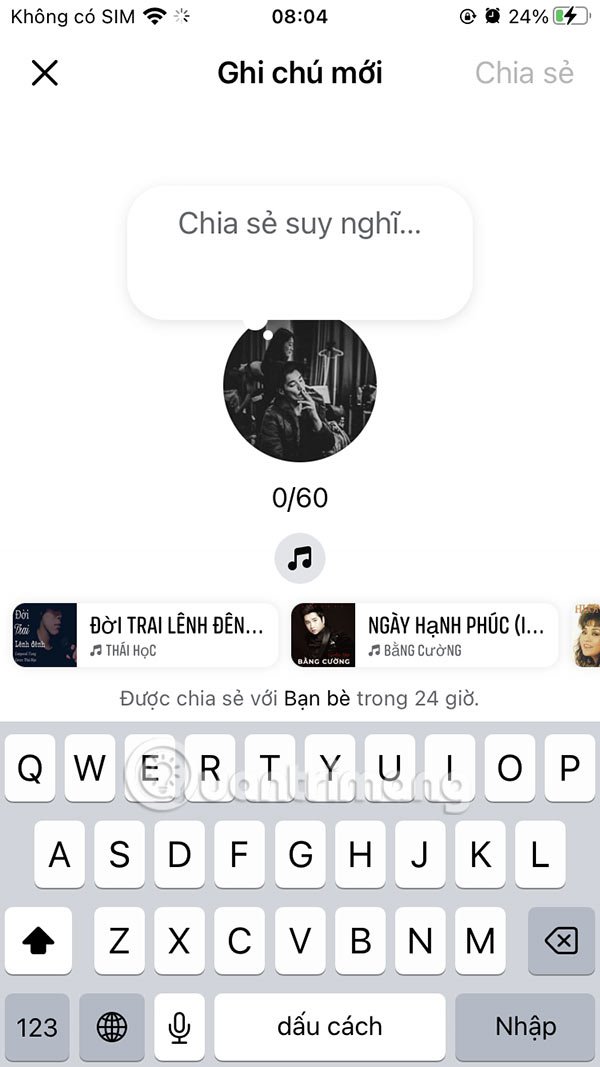Switch keyboard language with globe key
Viewport: 600px width, 1067px height.
click(112, 1026)
